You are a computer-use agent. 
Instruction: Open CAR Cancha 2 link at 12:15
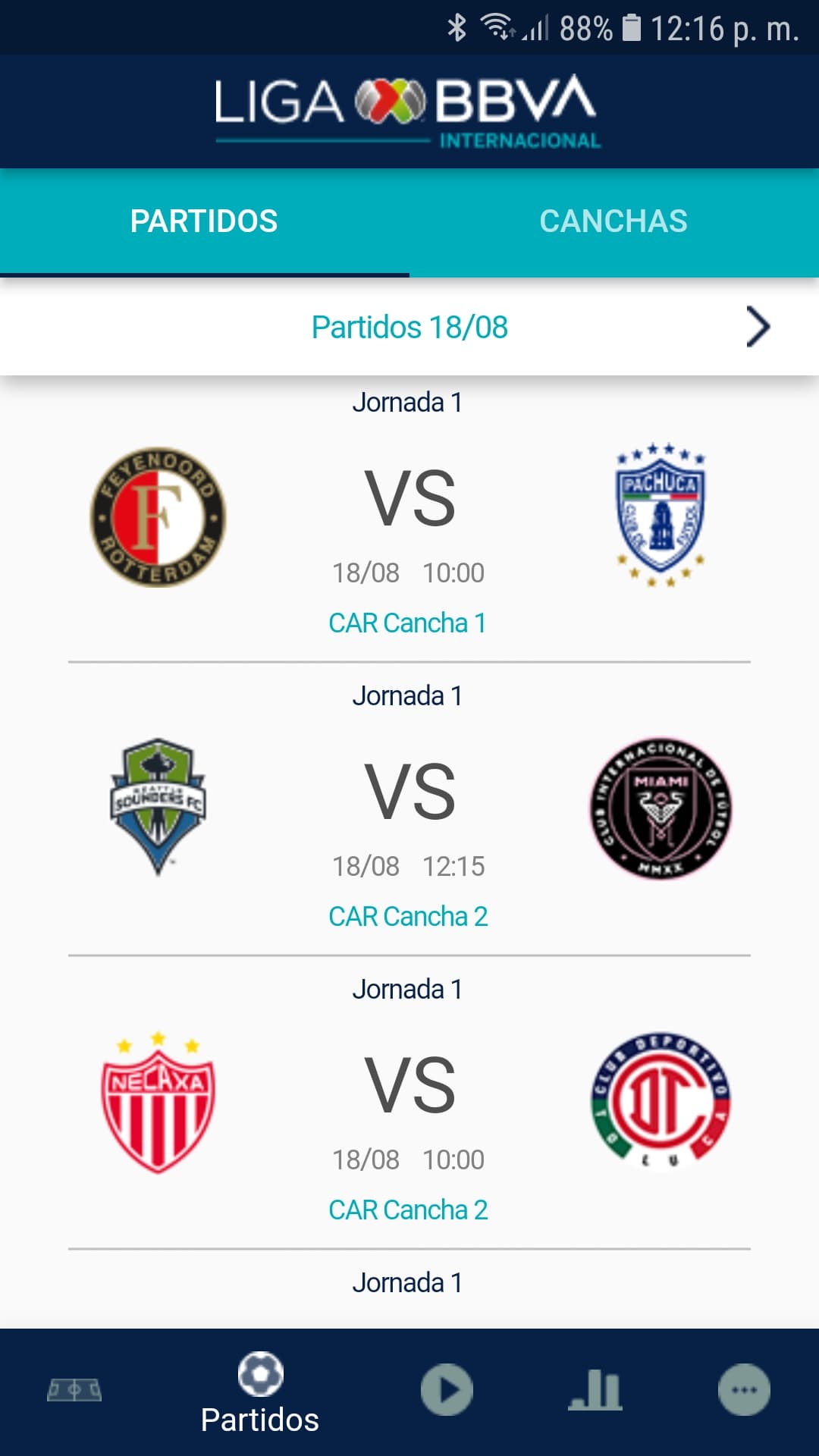tap(408, 916)
